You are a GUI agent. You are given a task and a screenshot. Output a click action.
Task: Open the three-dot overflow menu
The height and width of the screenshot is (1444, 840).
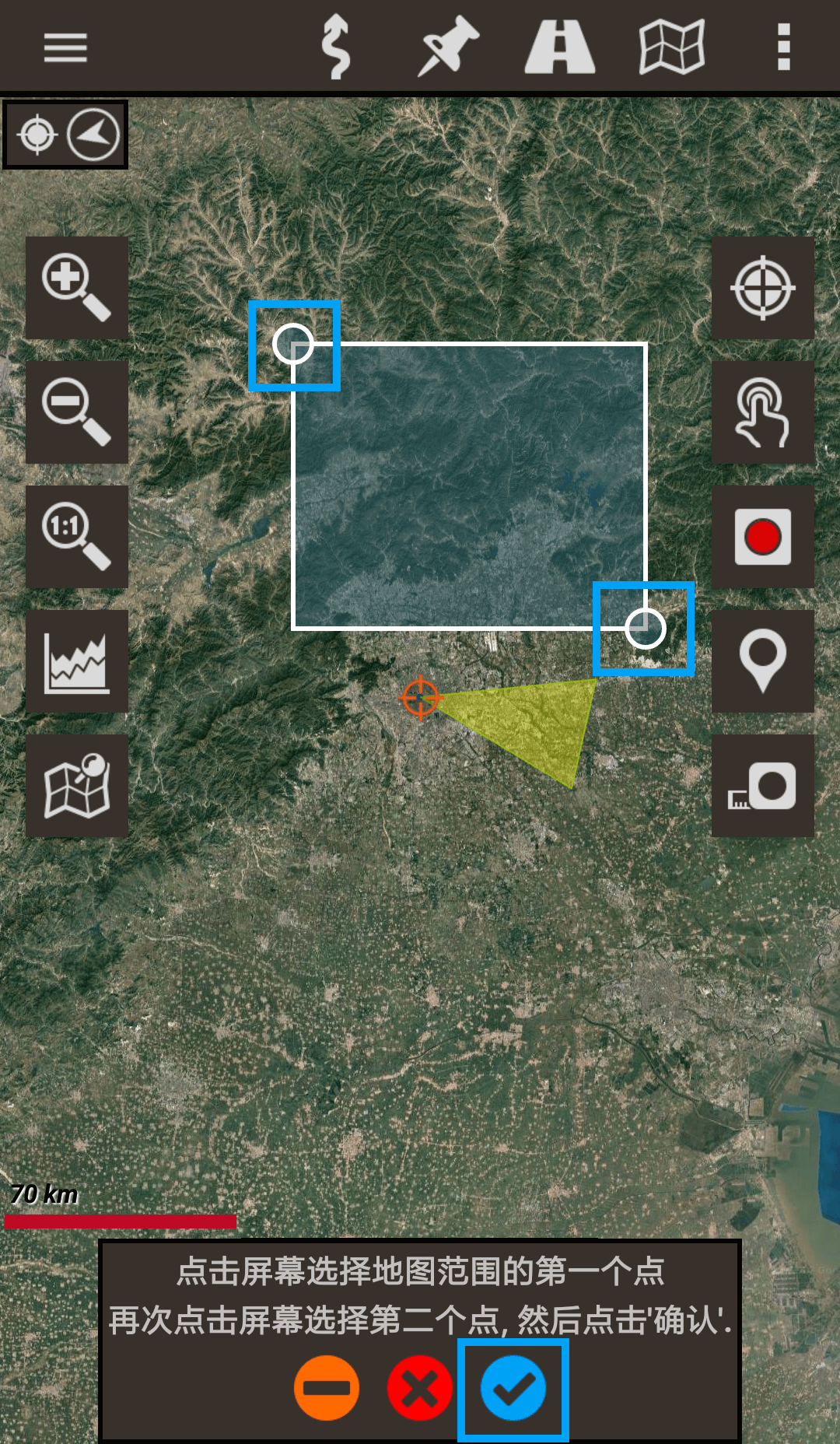[784, 47]
